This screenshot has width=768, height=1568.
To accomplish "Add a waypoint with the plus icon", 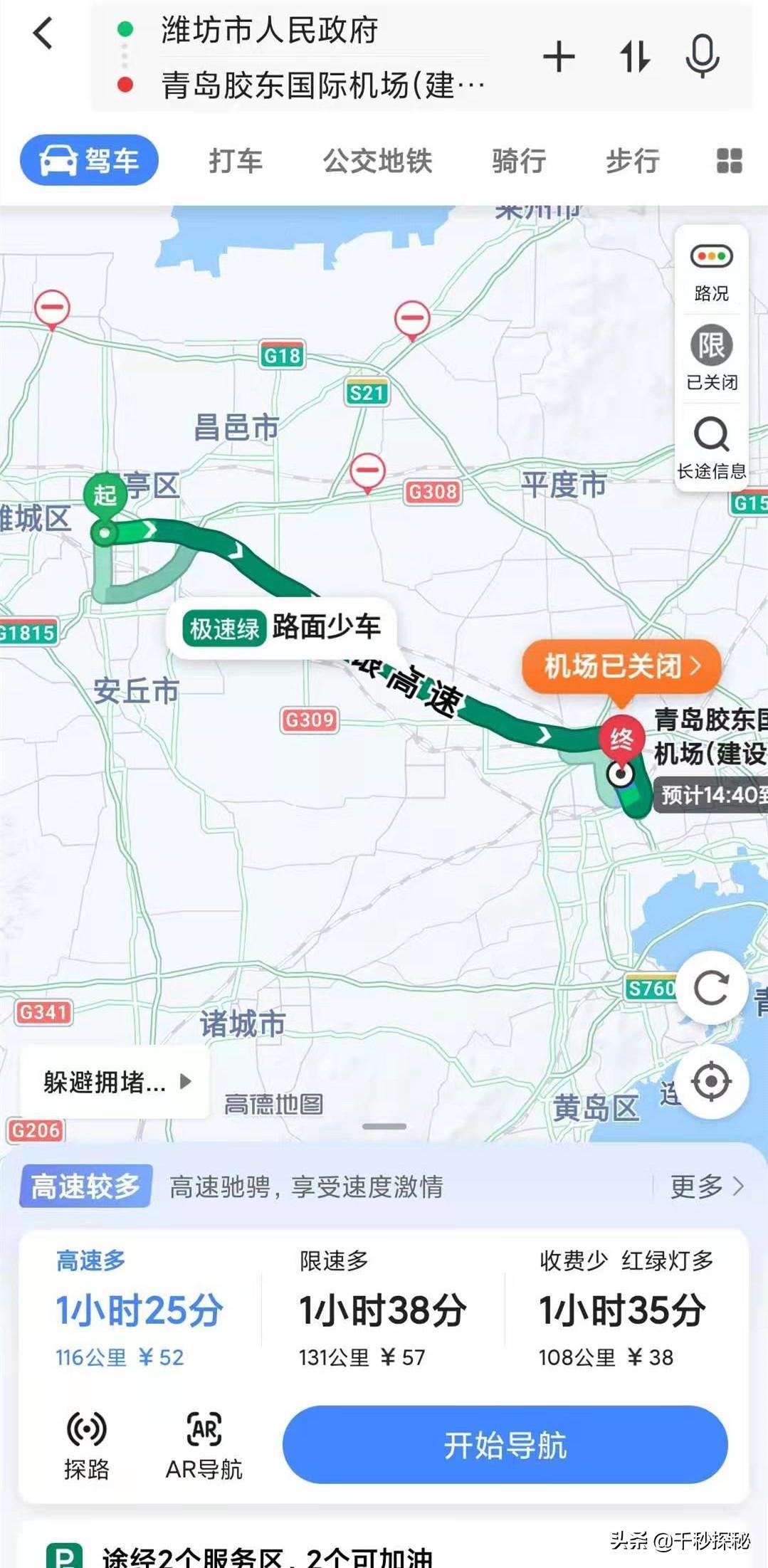I will point(559,57).
